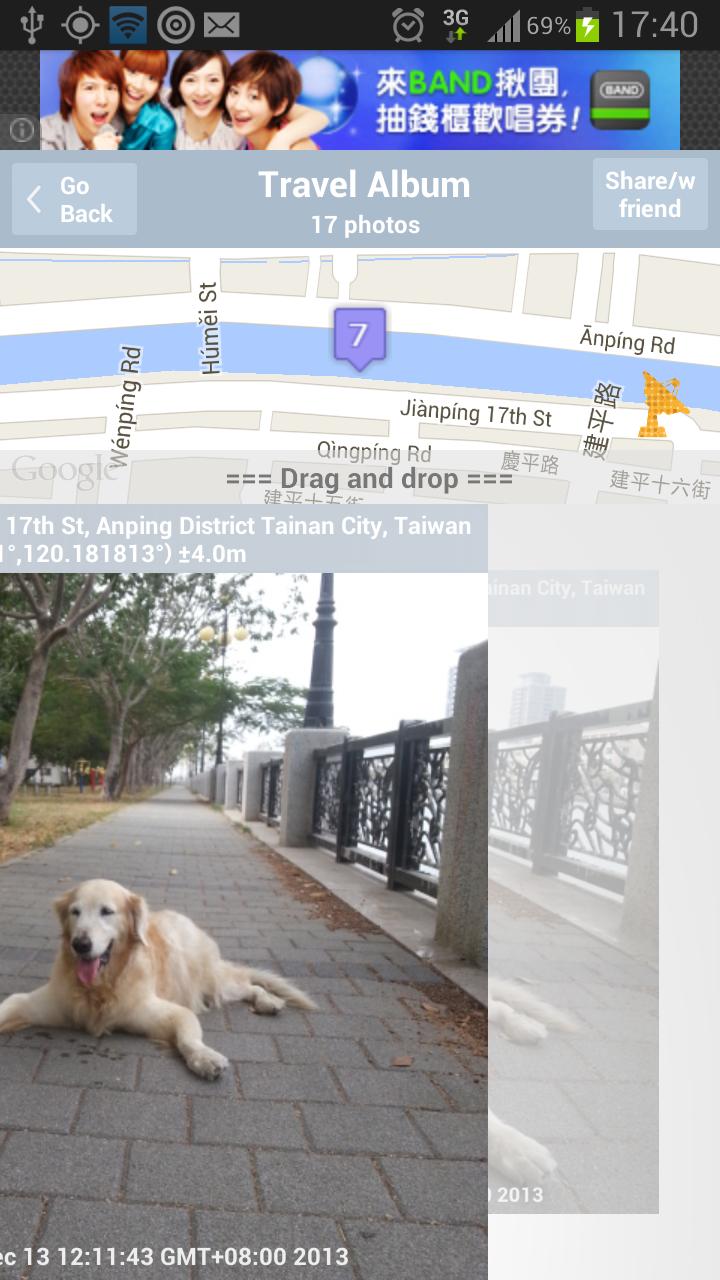Share the album with a friend
Screen dimensions: 720x1280
649,194
